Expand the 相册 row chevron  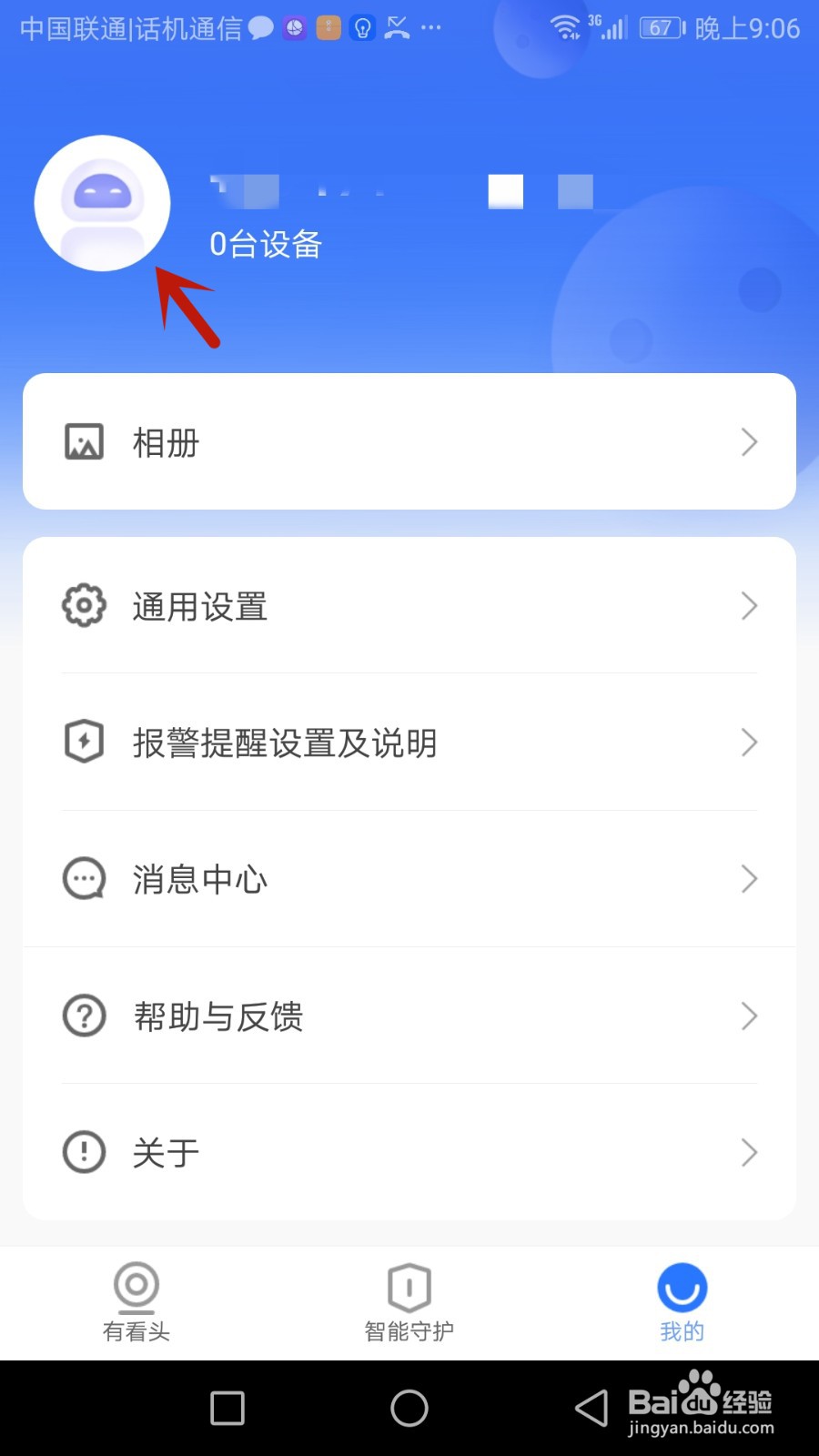point(748,442)
